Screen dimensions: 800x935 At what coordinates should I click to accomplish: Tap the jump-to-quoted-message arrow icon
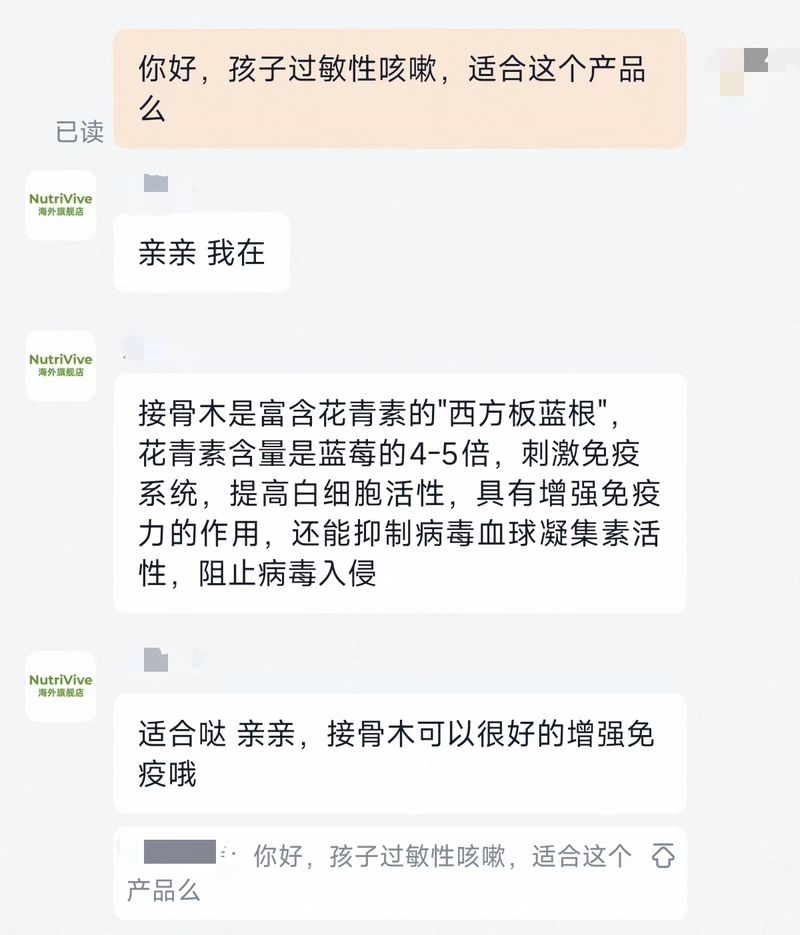(x=663, y=856)
